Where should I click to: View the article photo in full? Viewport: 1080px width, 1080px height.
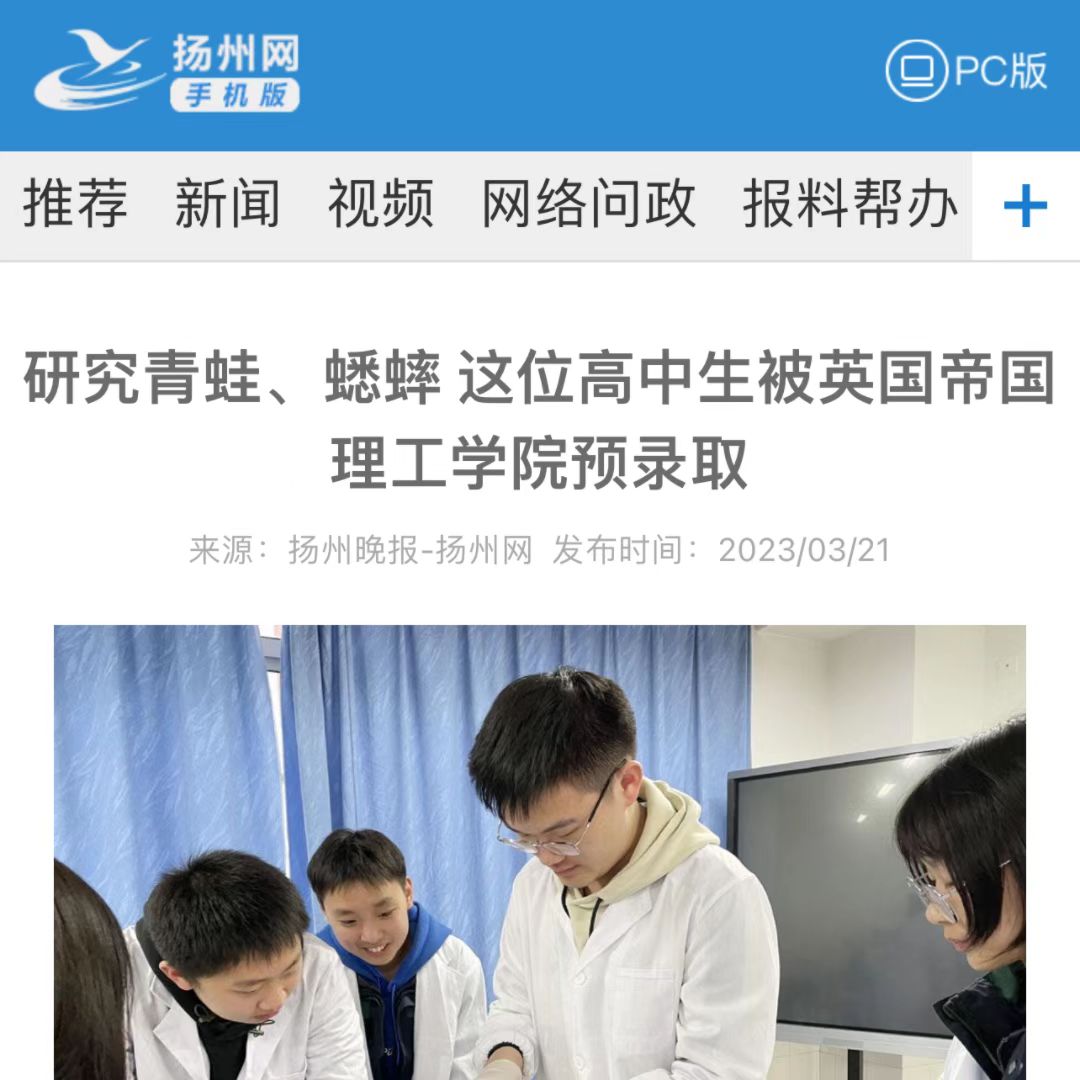(x=540, y=852)
